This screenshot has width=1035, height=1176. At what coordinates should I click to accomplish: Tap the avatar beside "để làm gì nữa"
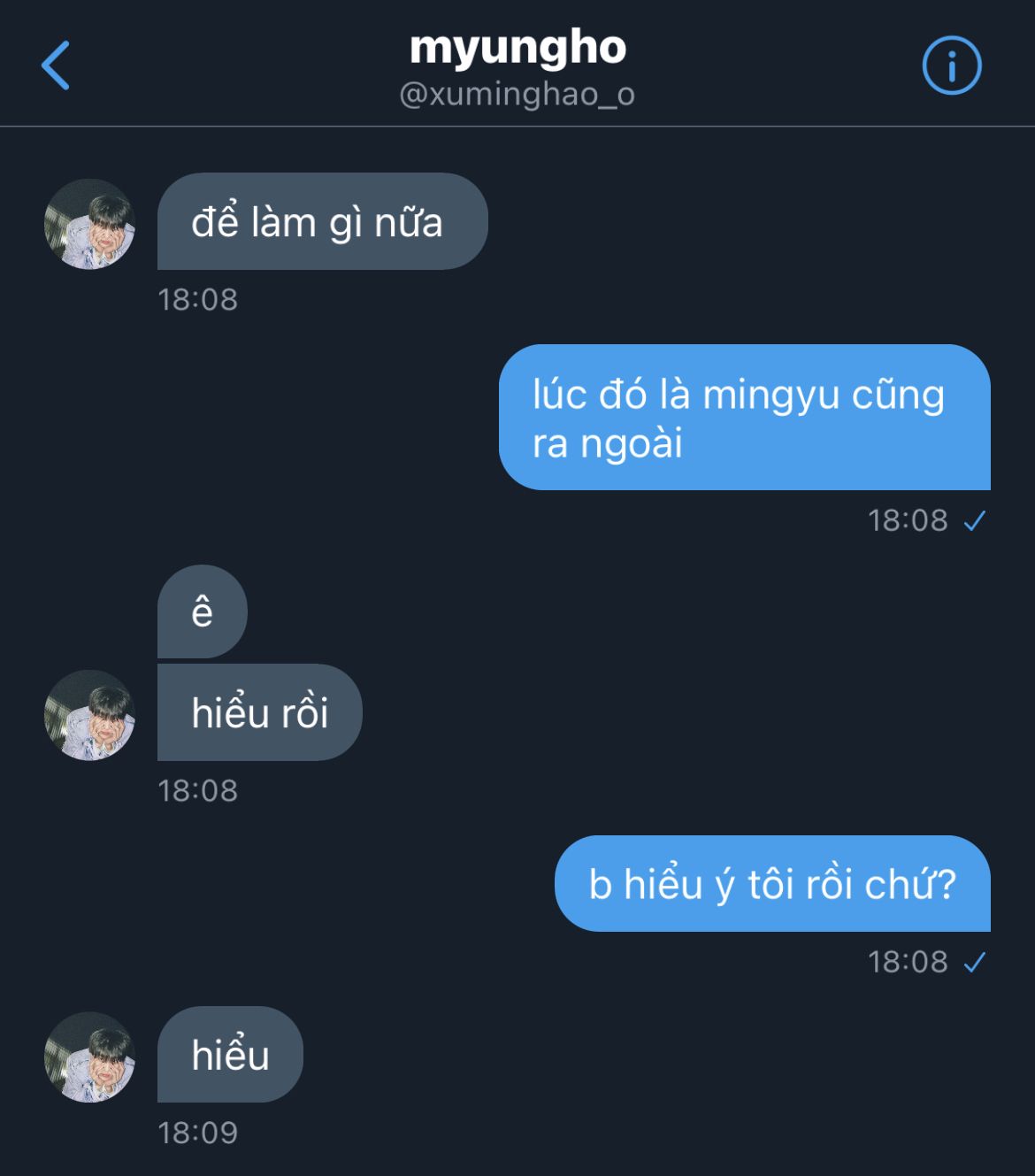click(x=89, y=224)
